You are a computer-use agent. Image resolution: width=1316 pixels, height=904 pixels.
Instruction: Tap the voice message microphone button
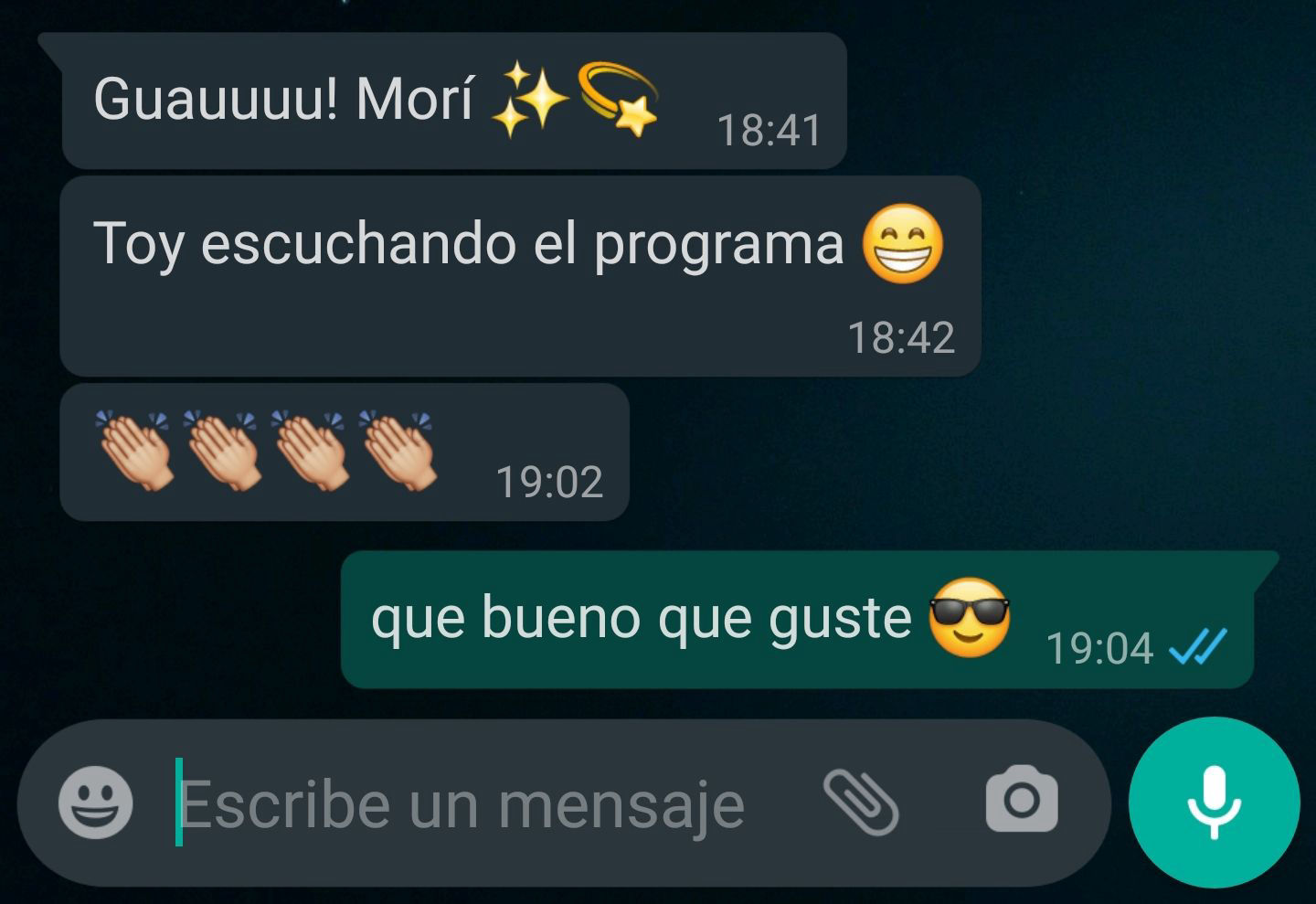pos(1214,803)
